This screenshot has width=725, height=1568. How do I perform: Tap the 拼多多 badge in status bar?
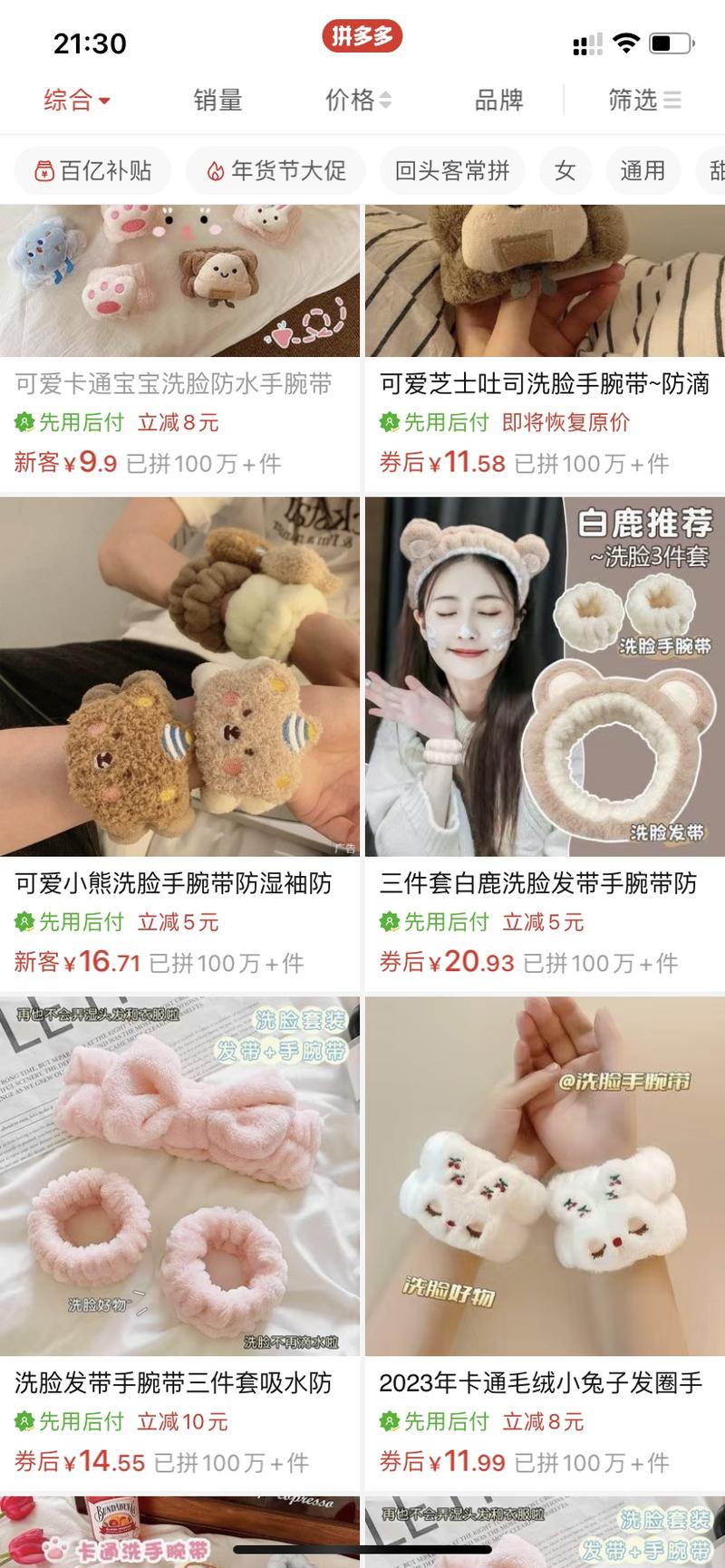362,36
